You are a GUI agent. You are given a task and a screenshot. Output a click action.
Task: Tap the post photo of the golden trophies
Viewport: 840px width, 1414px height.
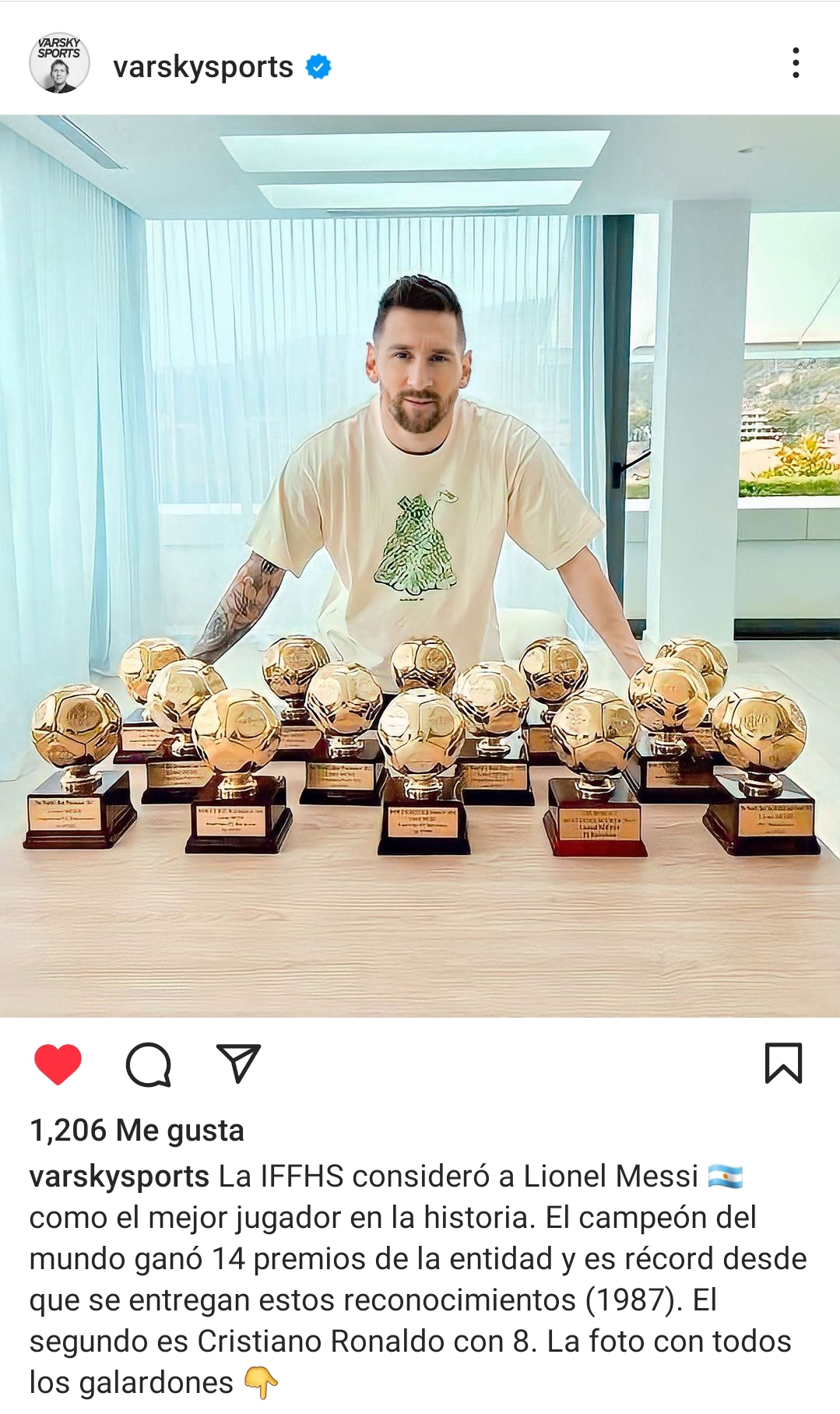click(420, 566)
